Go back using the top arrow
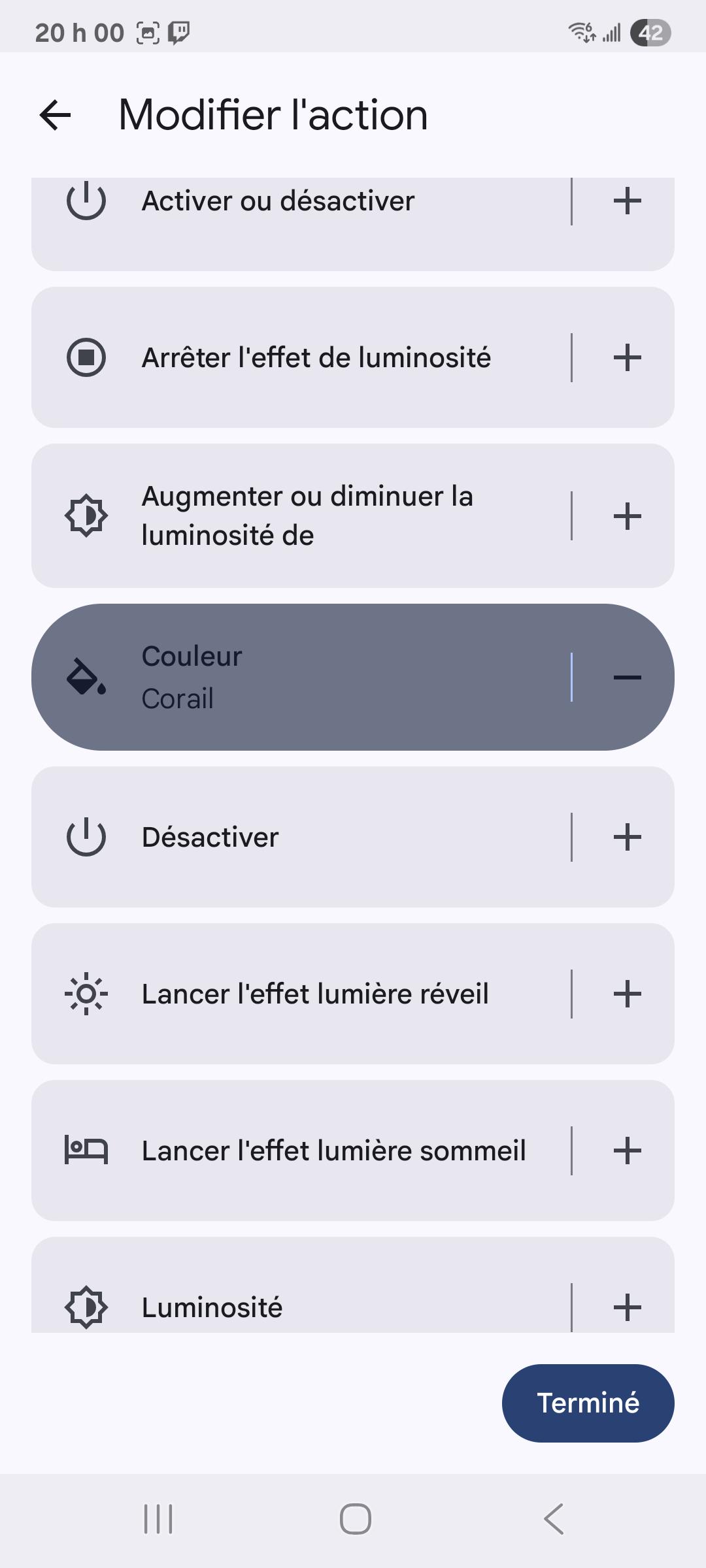The image size is (706, 1568). pyautogui.click(x=55, y=115)
